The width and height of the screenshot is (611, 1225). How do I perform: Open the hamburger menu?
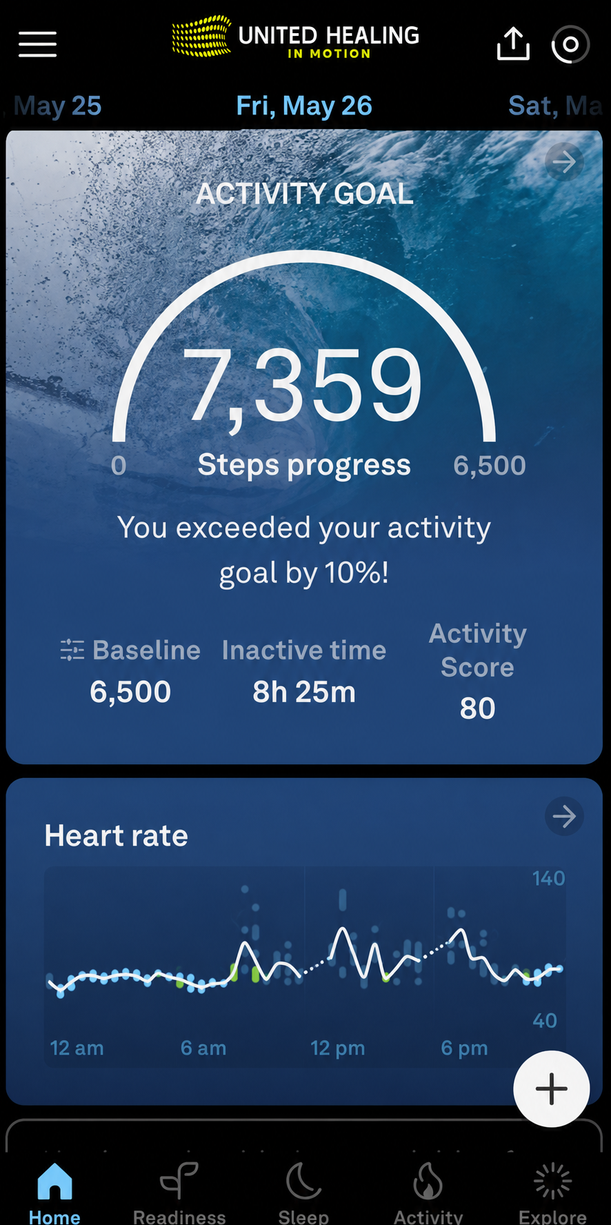coord(37,44)
